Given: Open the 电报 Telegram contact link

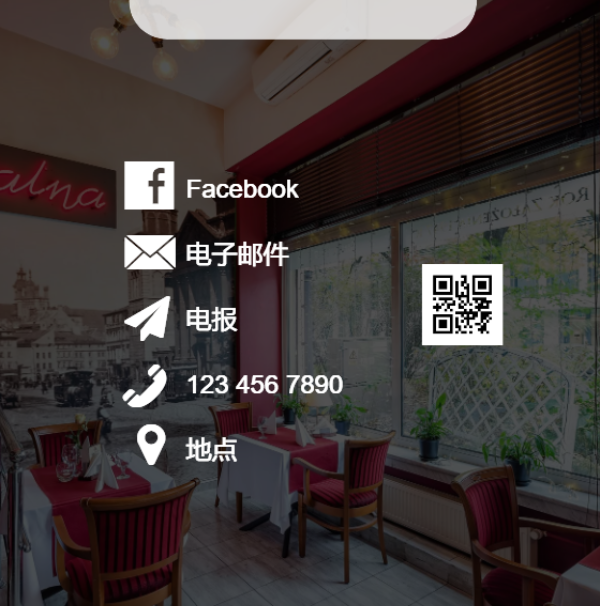Looking at the screenshot, I should coord(211,319).
